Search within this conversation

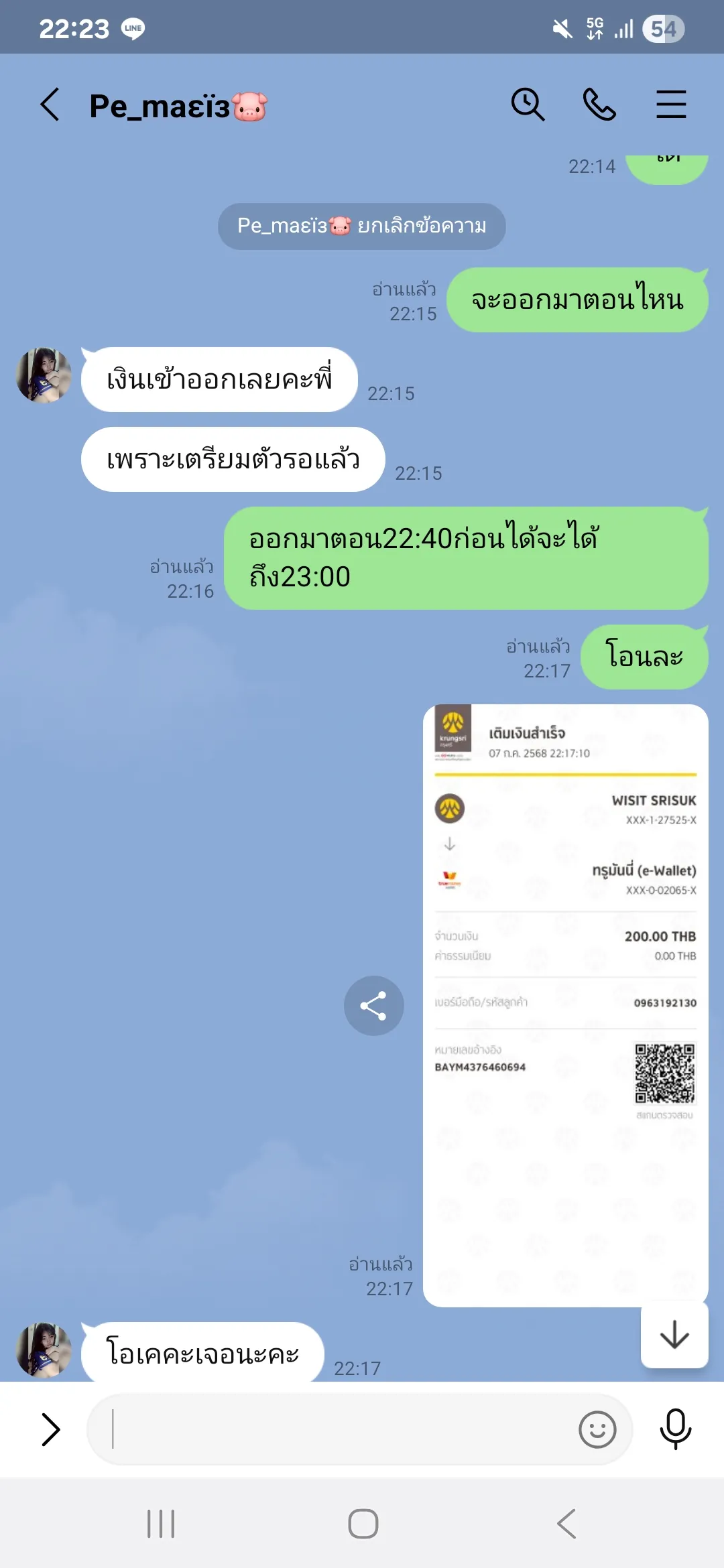click(x=528, y=105)
